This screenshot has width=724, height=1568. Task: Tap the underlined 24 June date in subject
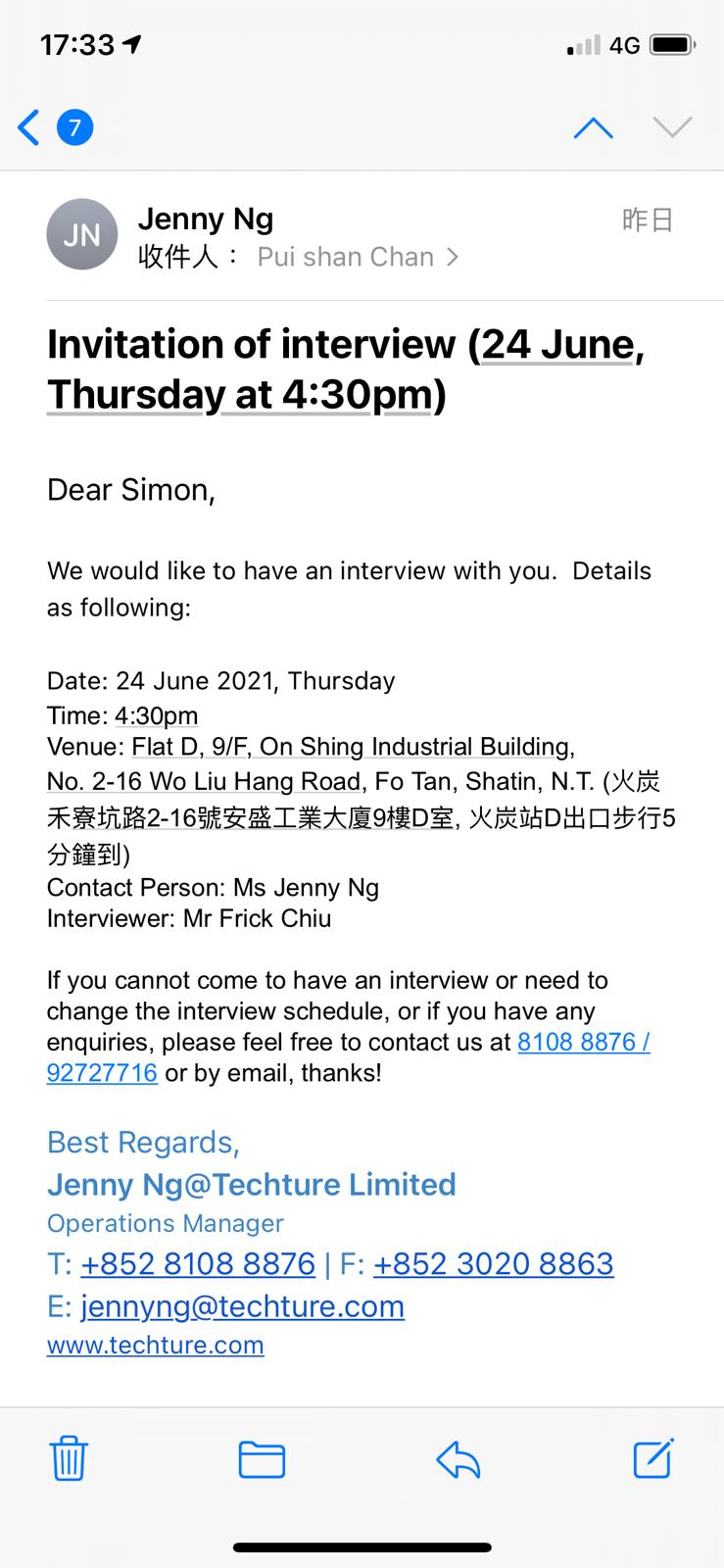(560, 345)
